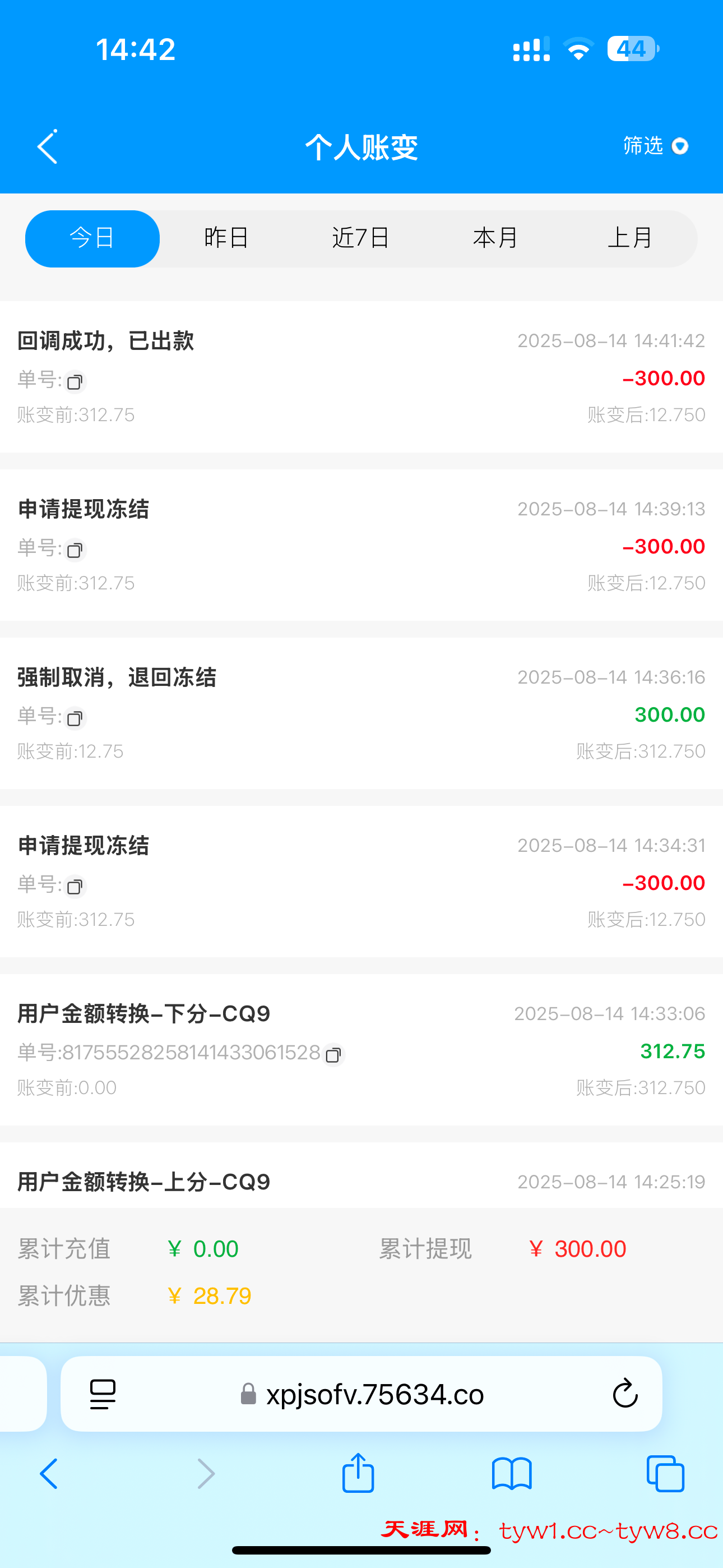Open Safari page settings menu

pos(102,1394)
